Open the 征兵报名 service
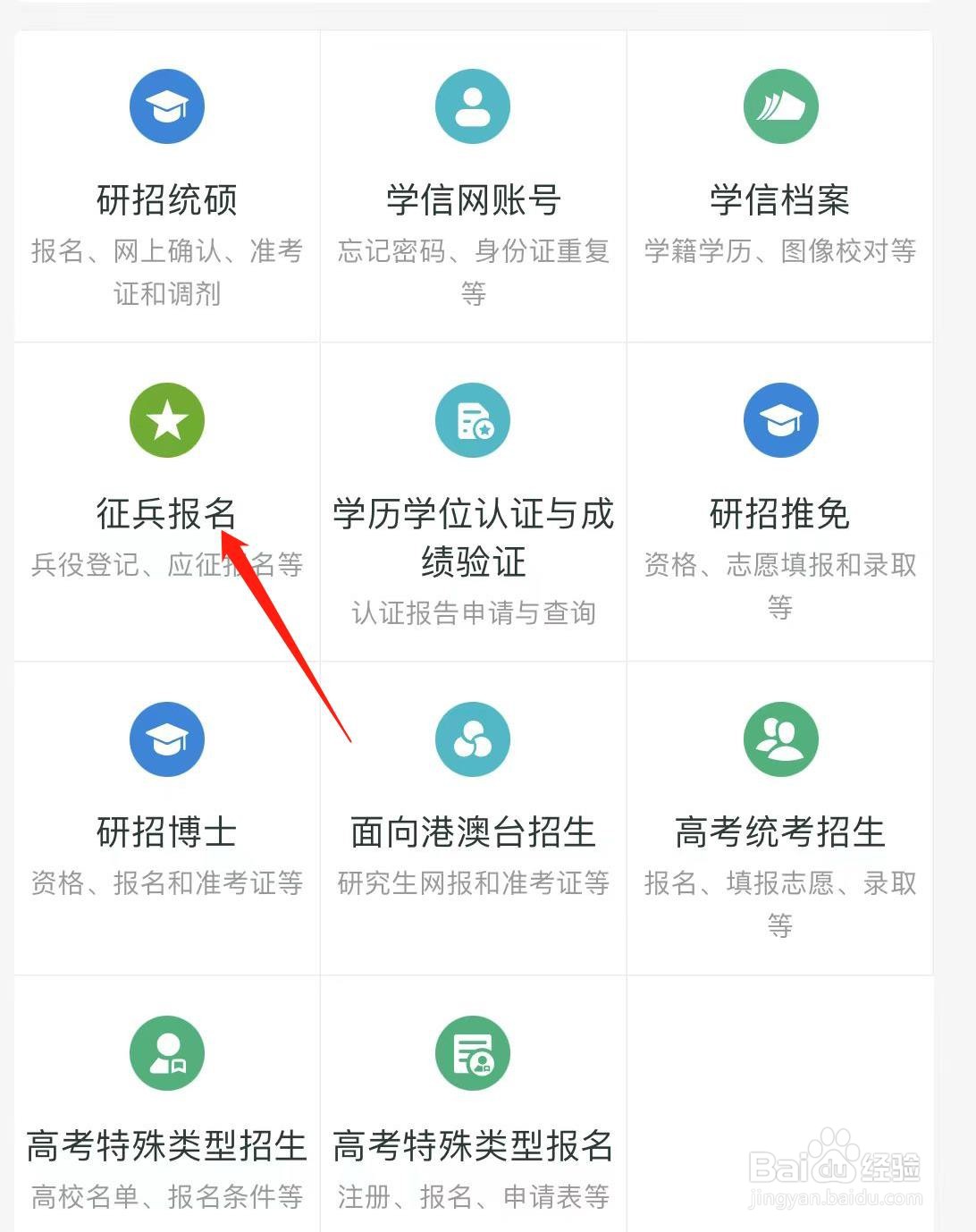976x1232 pixels. point(166,515)
